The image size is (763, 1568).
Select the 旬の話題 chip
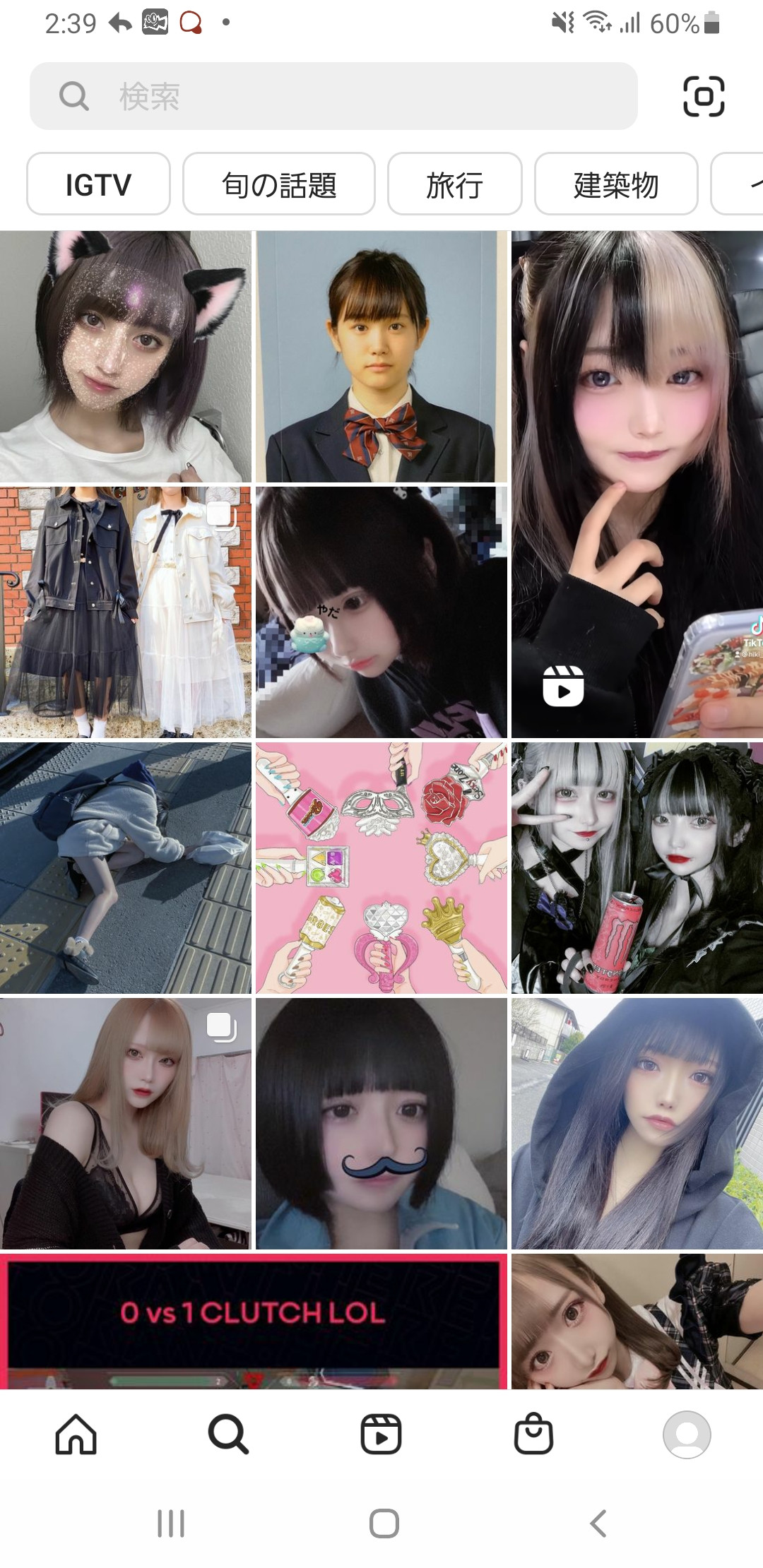tap(278, 184)
